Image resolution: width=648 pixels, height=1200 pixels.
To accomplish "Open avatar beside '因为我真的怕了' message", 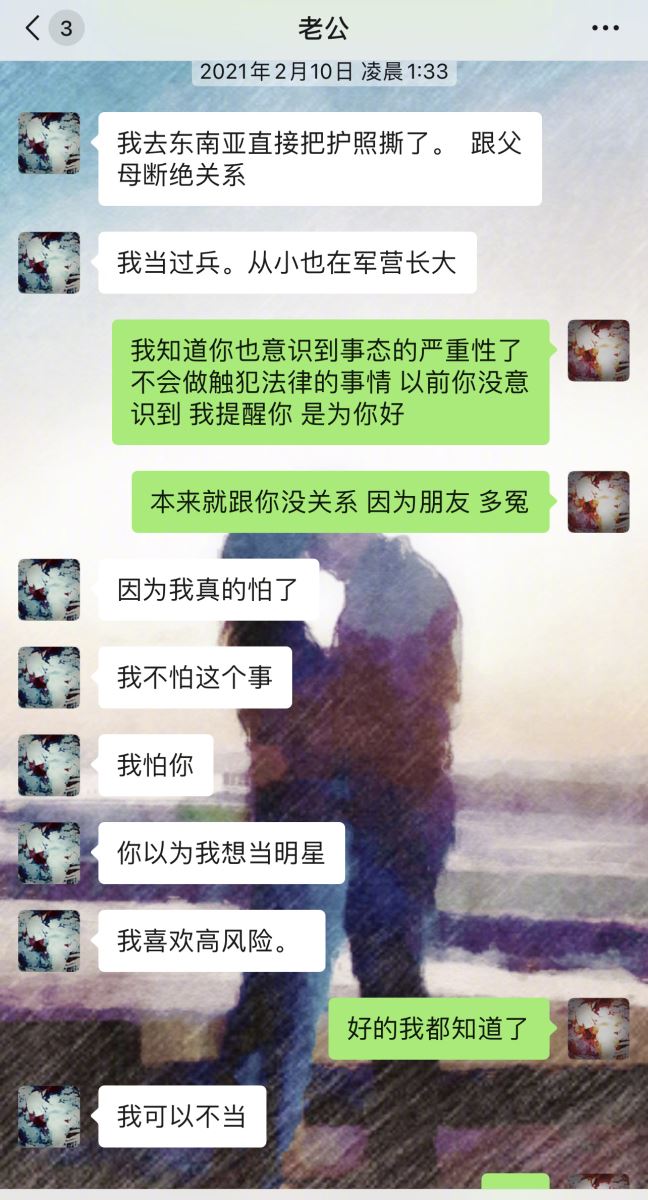I will 49,589.
